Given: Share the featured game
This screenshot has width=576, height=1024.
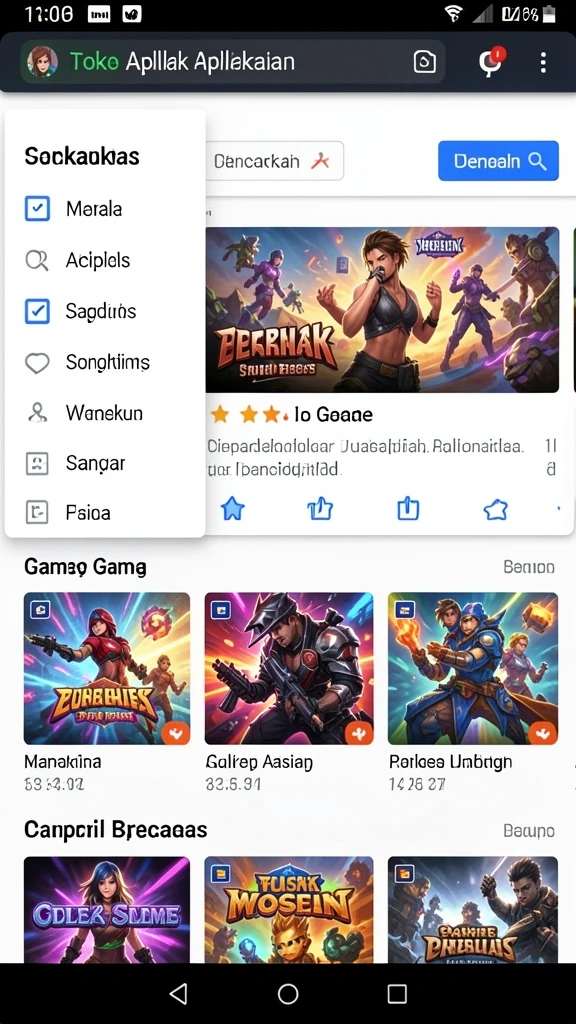Looking at the screenshot, I should coord(408,509).
